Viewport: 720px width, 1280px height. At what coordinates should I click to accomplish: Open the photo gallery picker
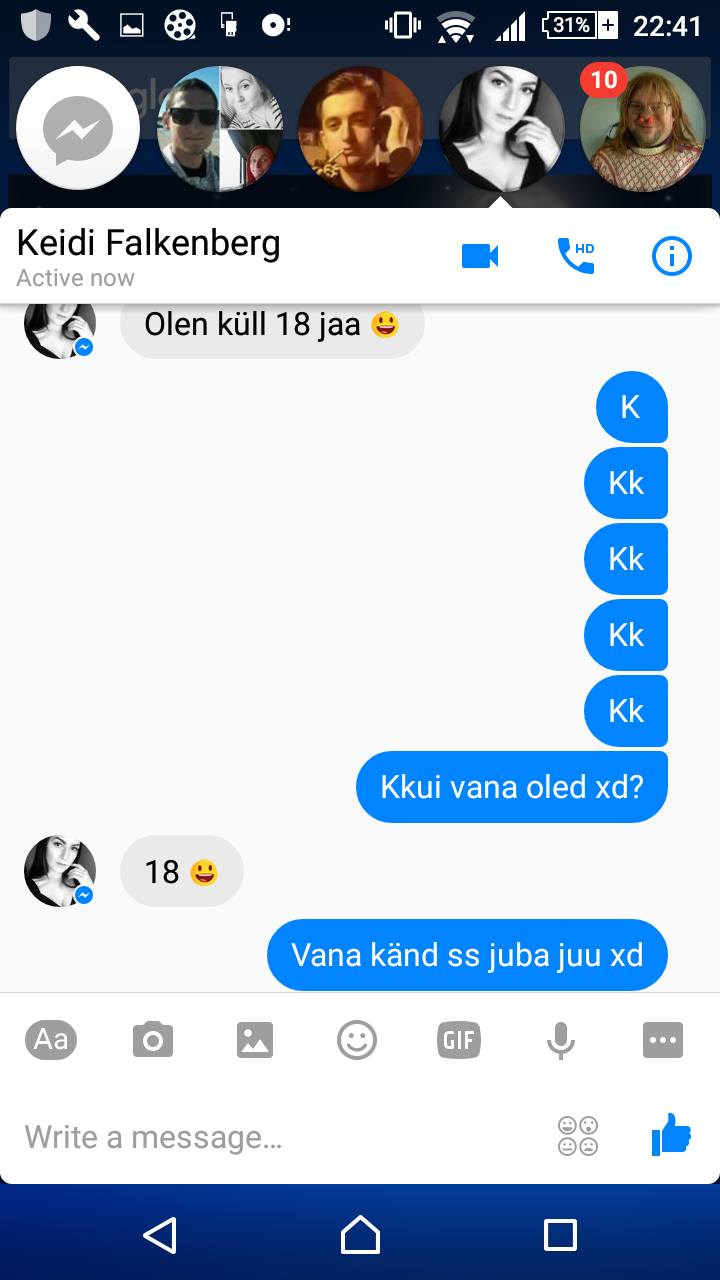(255, 1040)
